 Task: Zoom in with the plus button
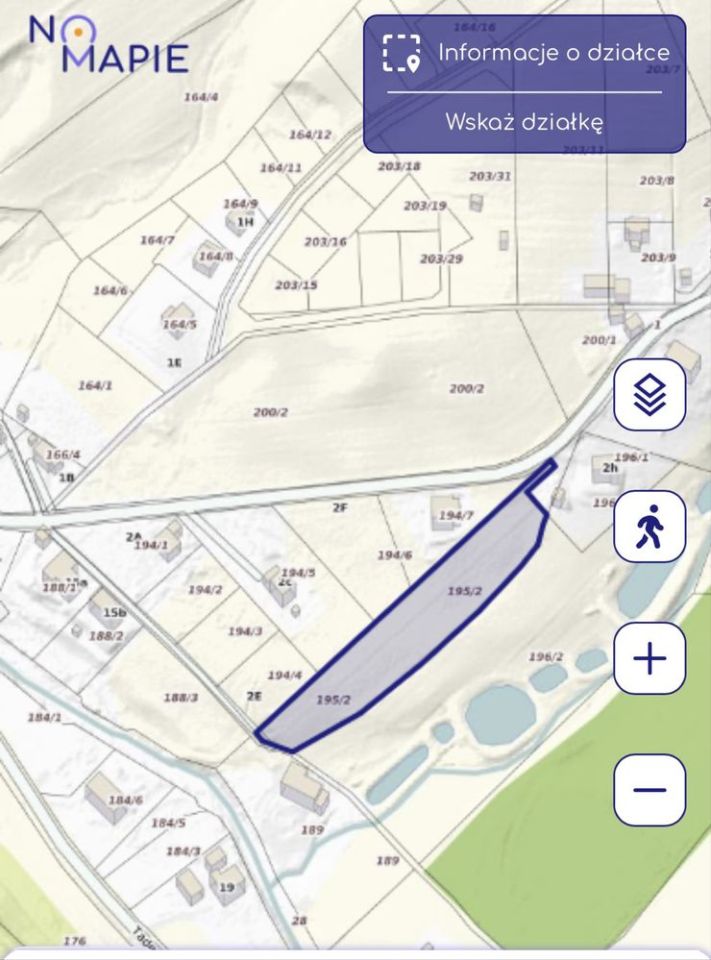pyautogui.click(x=649, y=658)
